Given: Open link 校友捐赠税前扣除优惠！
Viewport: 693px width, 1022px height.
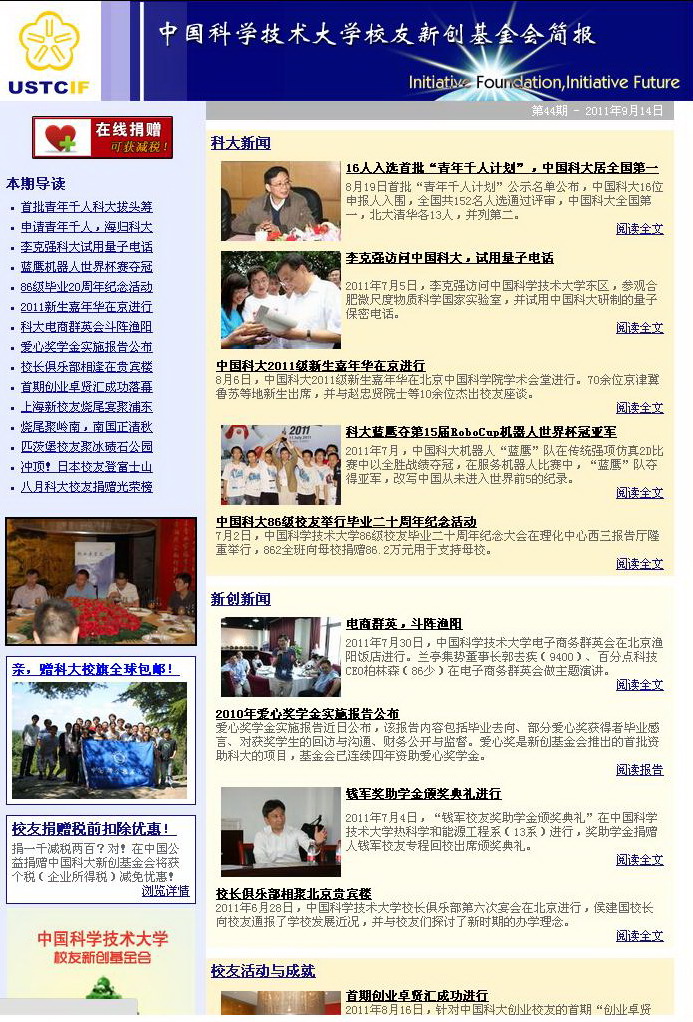Looking at the screenshot, I should (94, 829).
